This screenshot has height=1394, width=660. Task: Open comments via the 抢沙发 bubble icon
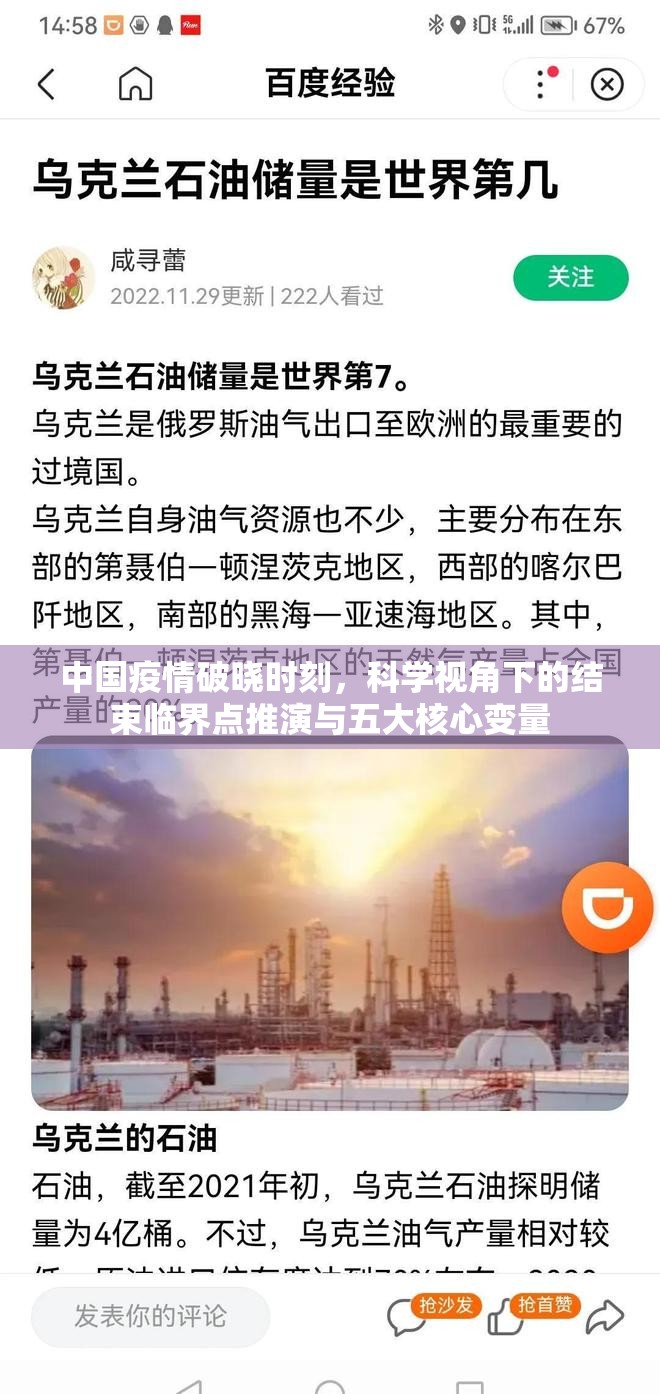tap(408, 1318)
